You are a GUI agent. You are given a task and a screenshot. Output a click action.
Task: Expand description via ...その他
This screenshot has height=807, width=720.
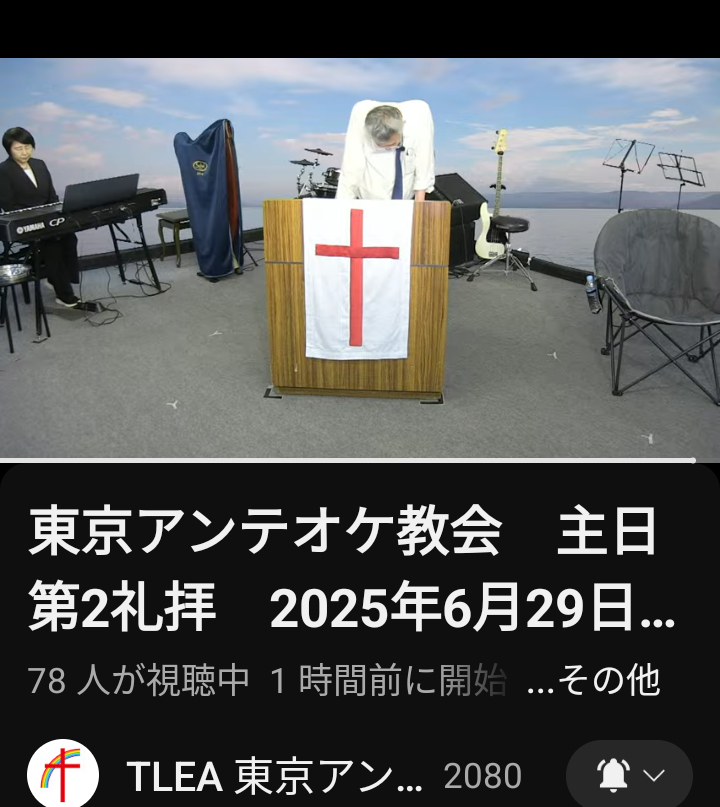click(x=592, y=681)
